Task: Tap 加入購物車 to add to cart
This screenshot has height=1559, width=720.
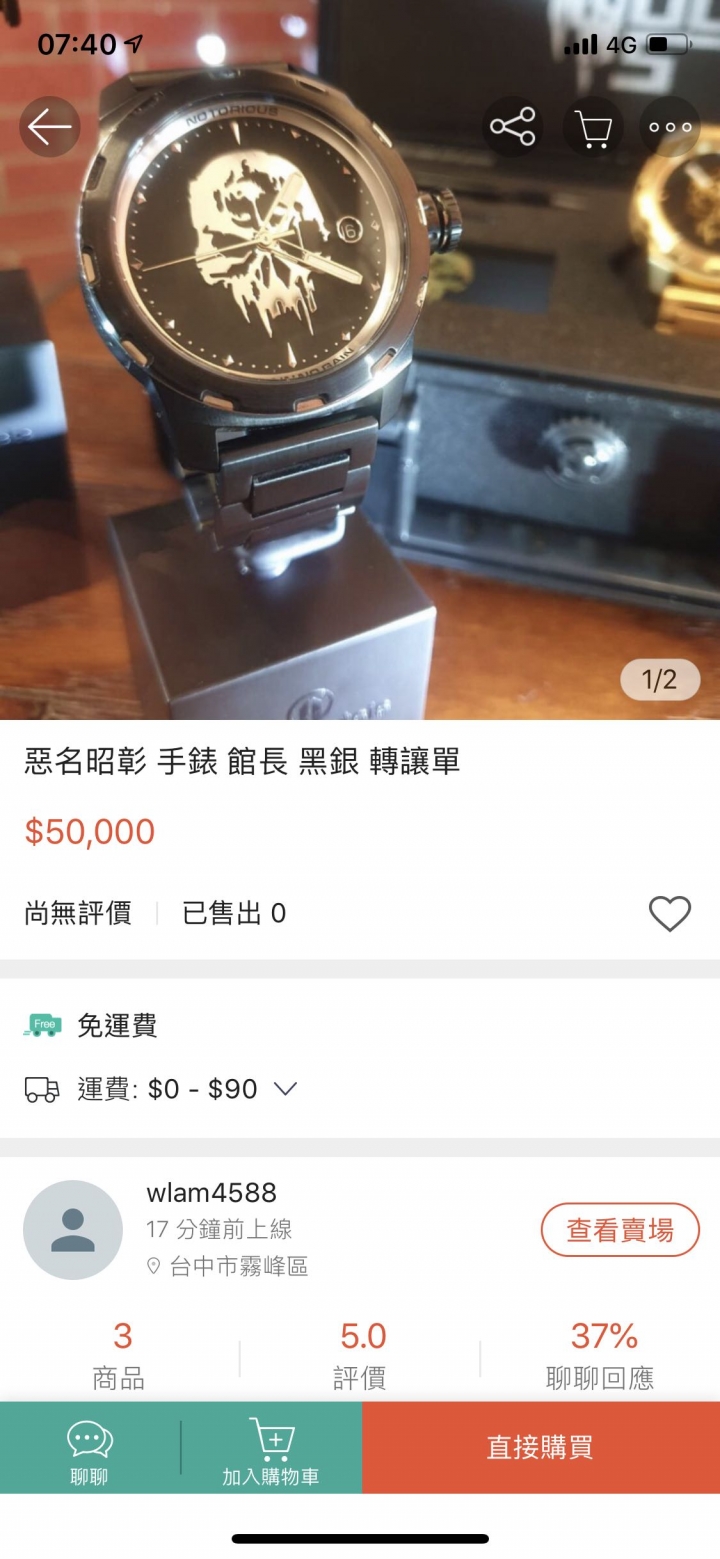Action: point(271,1448)
